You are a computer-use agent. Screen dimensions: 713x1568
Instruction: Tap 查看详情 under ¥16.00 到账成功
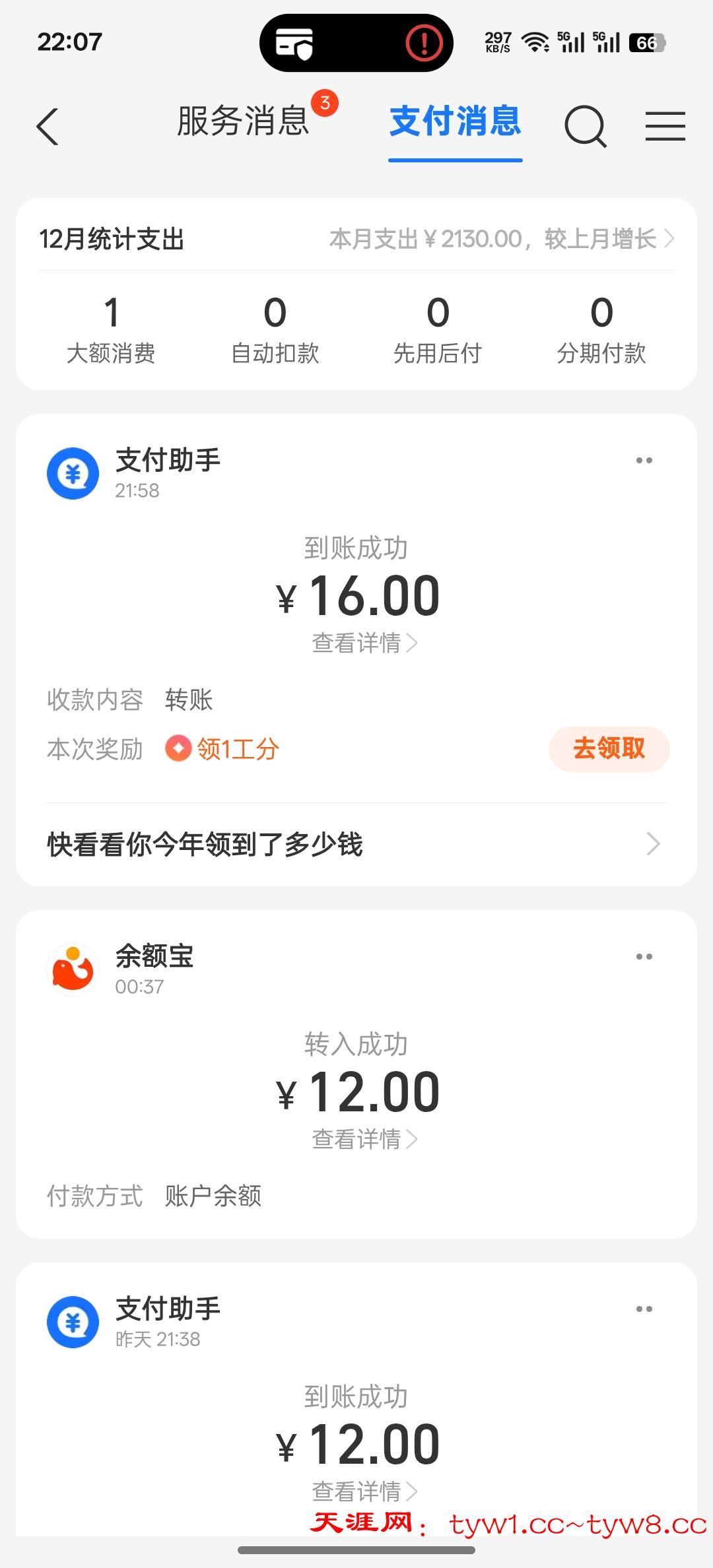pos(364,643)
